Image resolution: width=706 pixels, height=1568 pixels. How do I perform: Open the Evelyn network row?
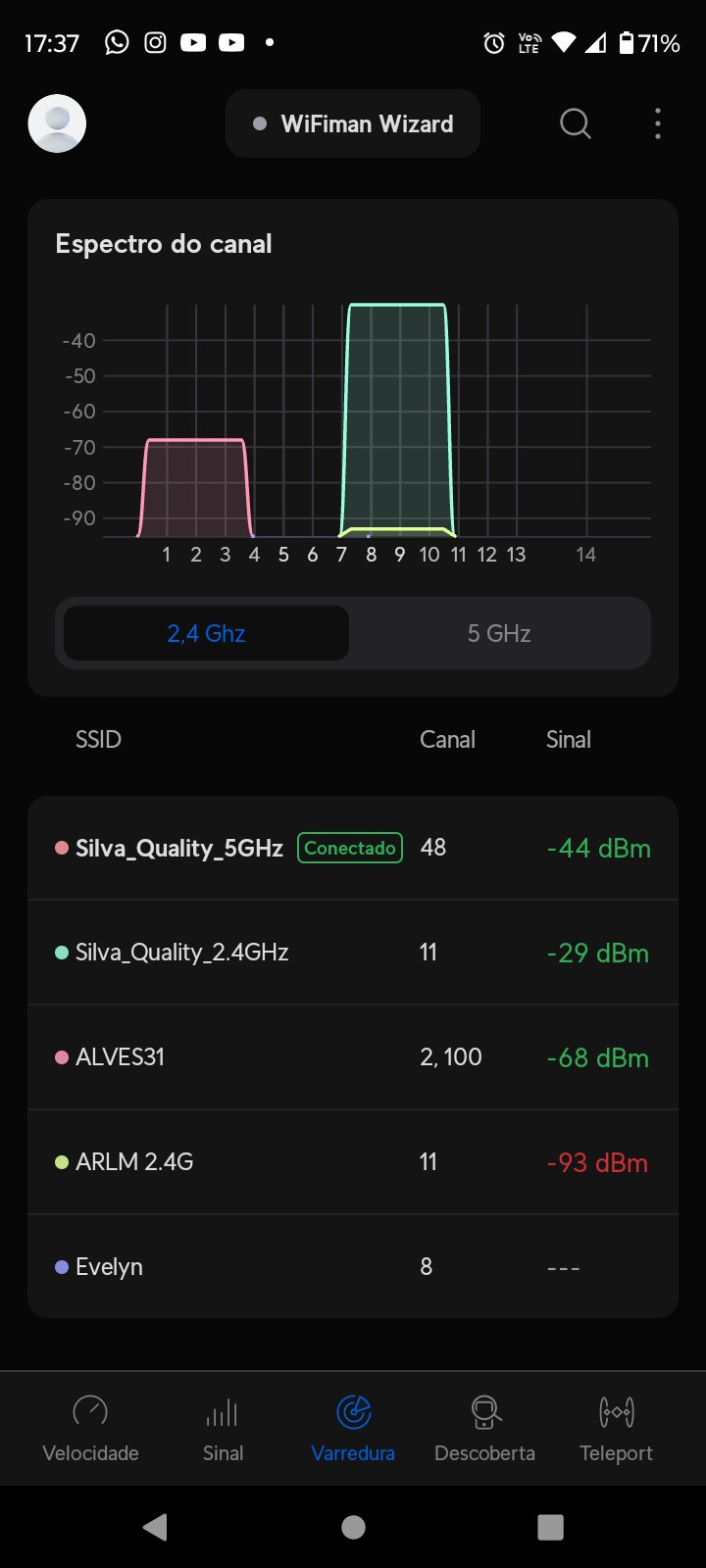pyautogui.click(x=353, y=1267)
